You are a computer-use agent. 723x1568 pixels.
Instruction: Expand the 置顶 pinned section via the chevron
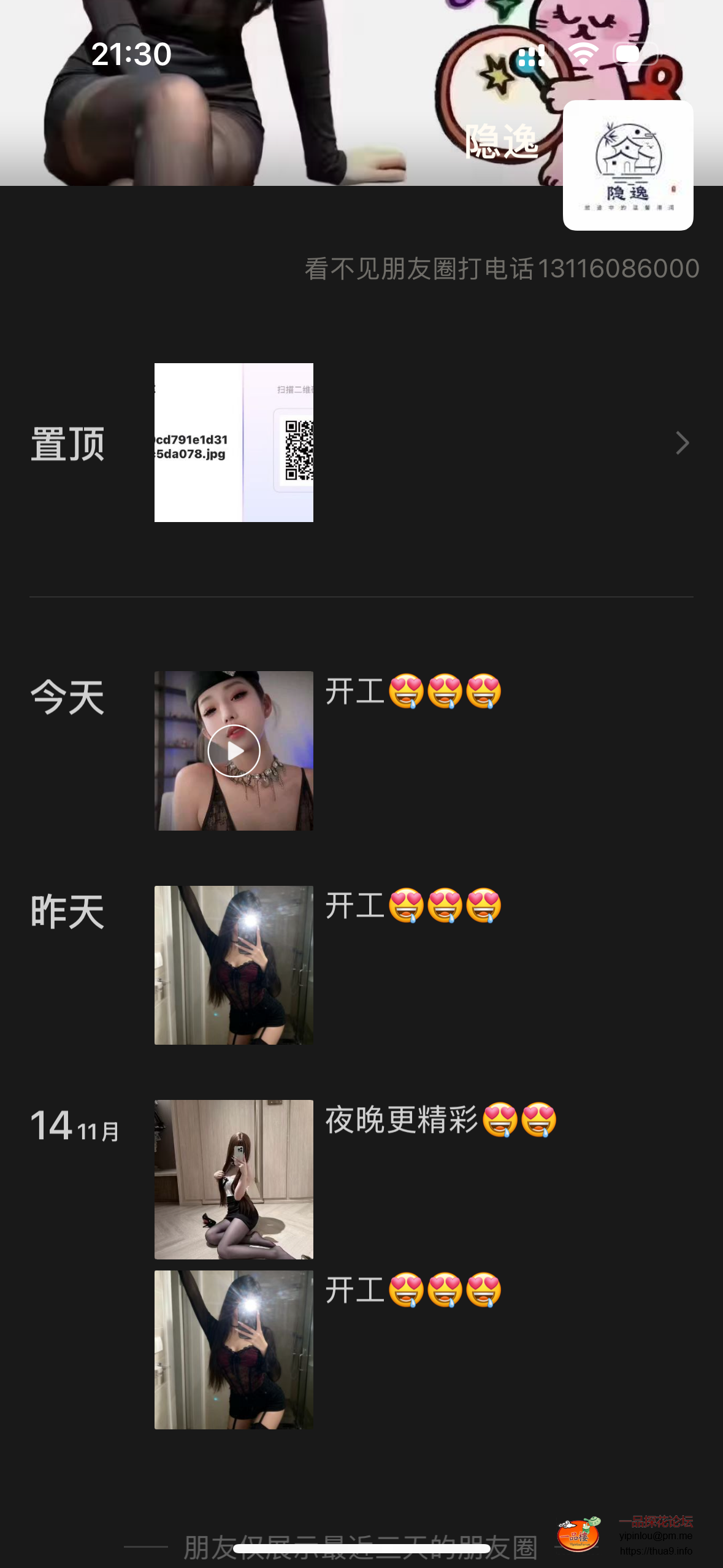[681, 443]
